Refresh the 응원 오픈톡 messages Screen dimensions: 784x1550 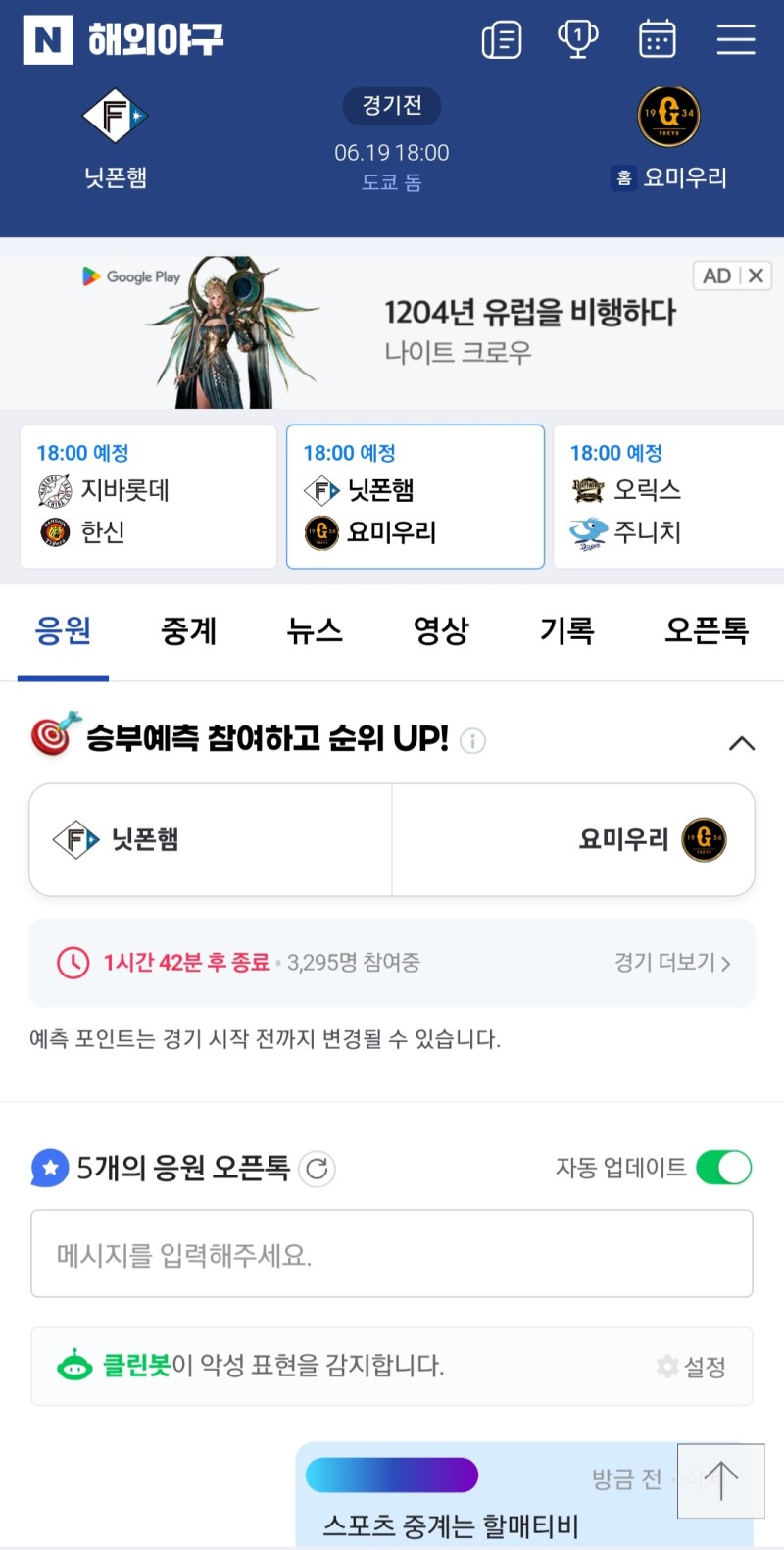[x=317, y=1169]
